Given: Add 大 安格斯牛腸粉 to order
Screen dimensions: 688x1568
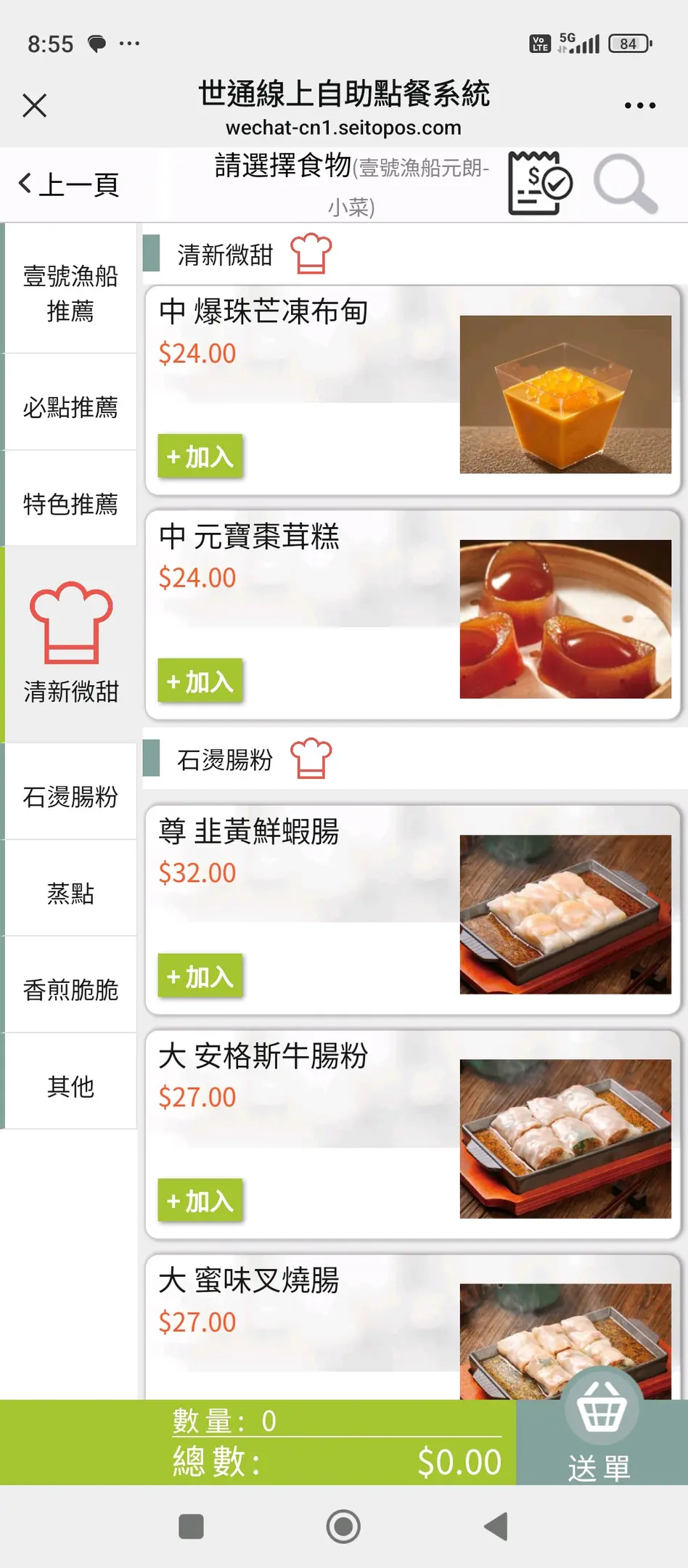Looking at the screenshot, I should (x=200, y=1201).
